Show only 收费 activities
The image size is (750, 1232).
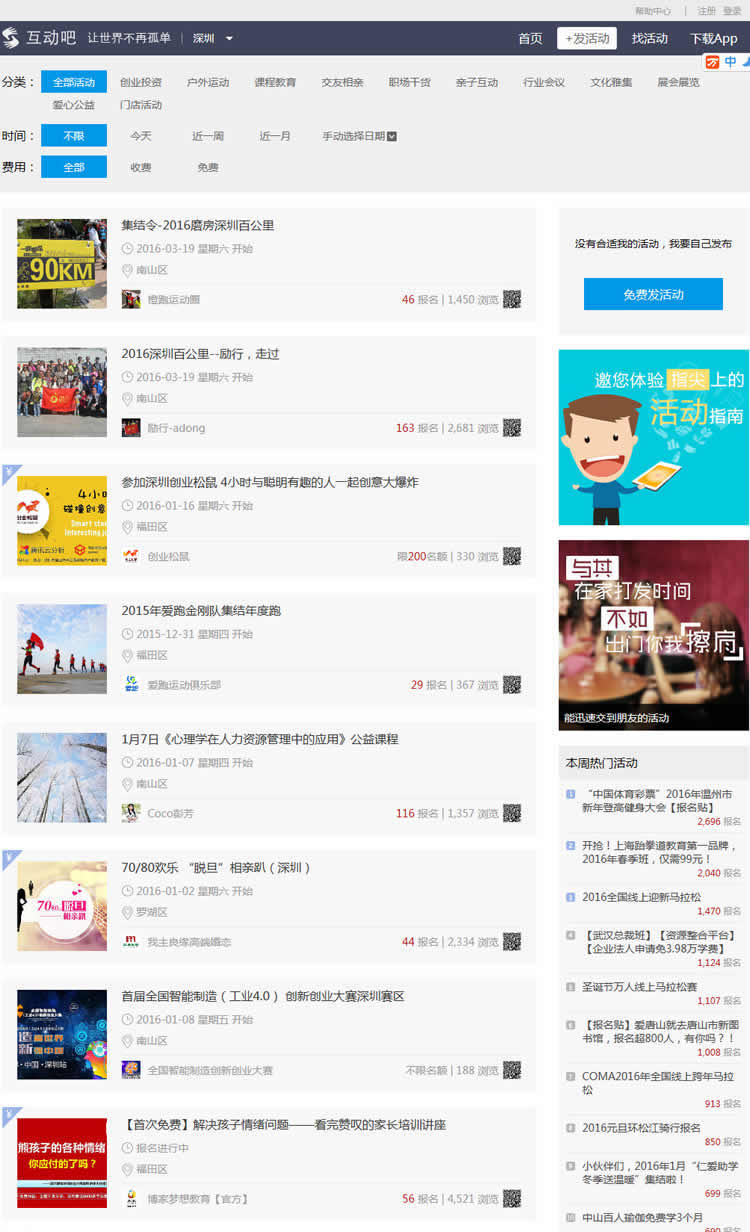[x=141, y=167]
